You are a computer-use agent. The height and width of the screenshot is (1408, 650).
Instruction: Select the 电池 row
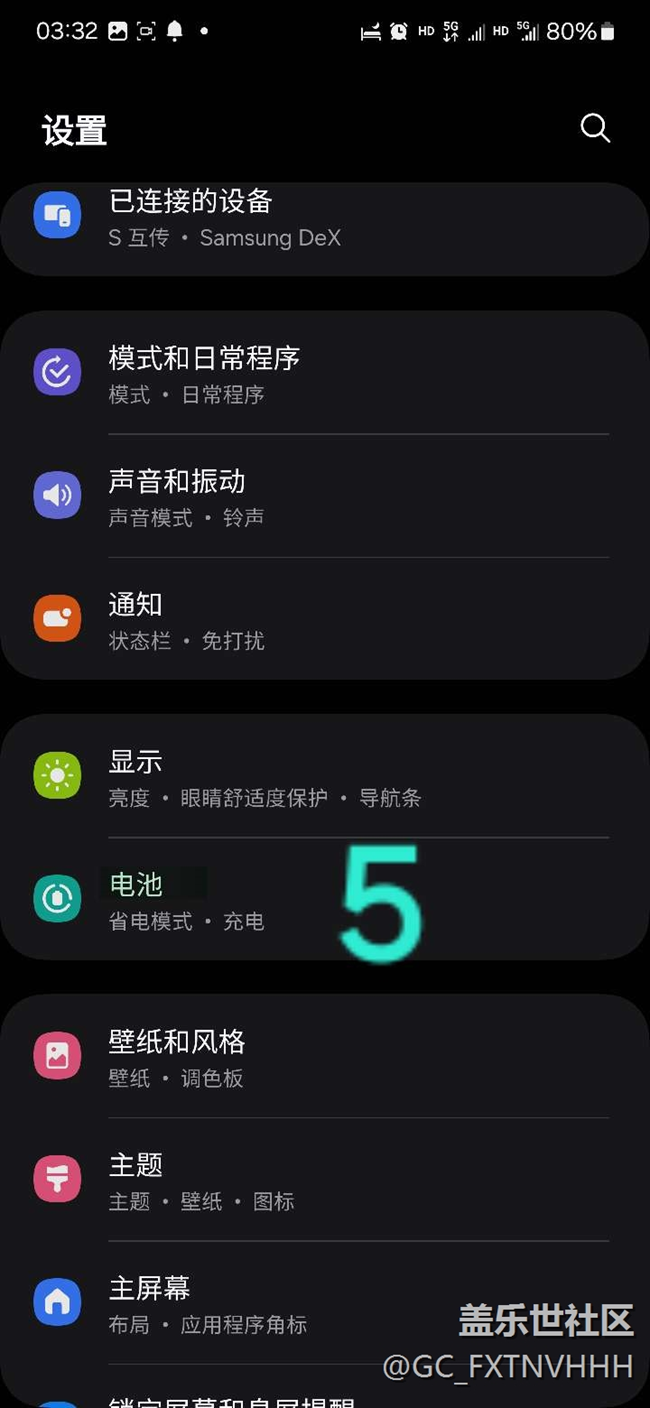(x=325, y=899)
